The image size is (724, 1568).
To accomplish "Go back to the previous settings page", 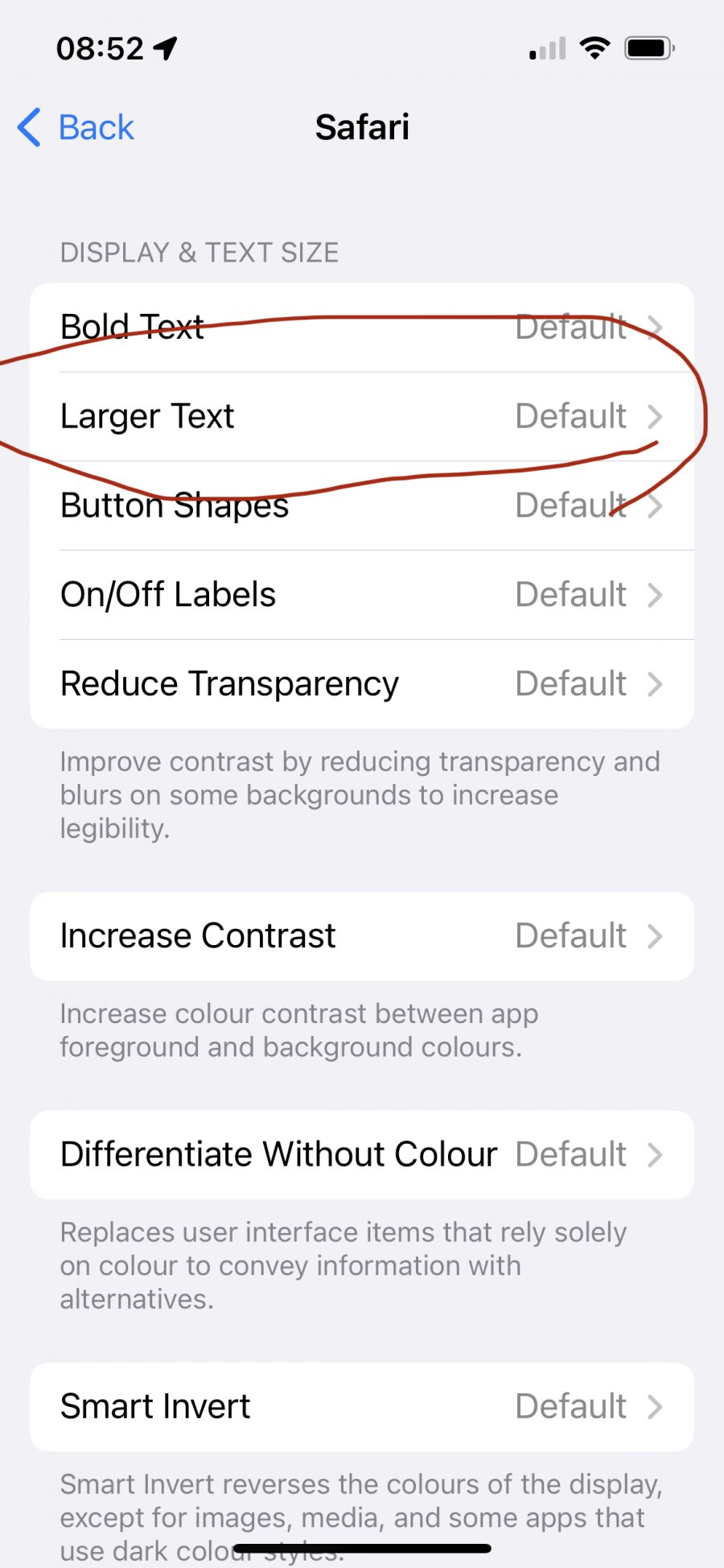I will pyautogui.click(x=77, y=127).
